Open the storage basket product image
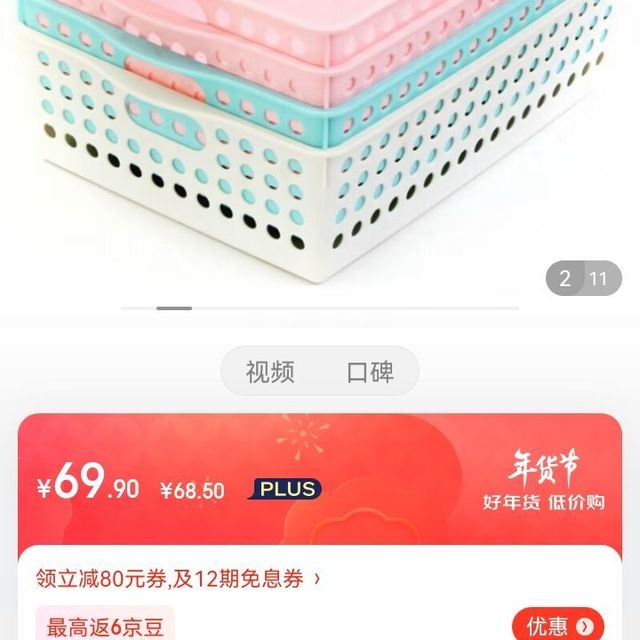Screen dimensions: 640x640 [320, 140]
